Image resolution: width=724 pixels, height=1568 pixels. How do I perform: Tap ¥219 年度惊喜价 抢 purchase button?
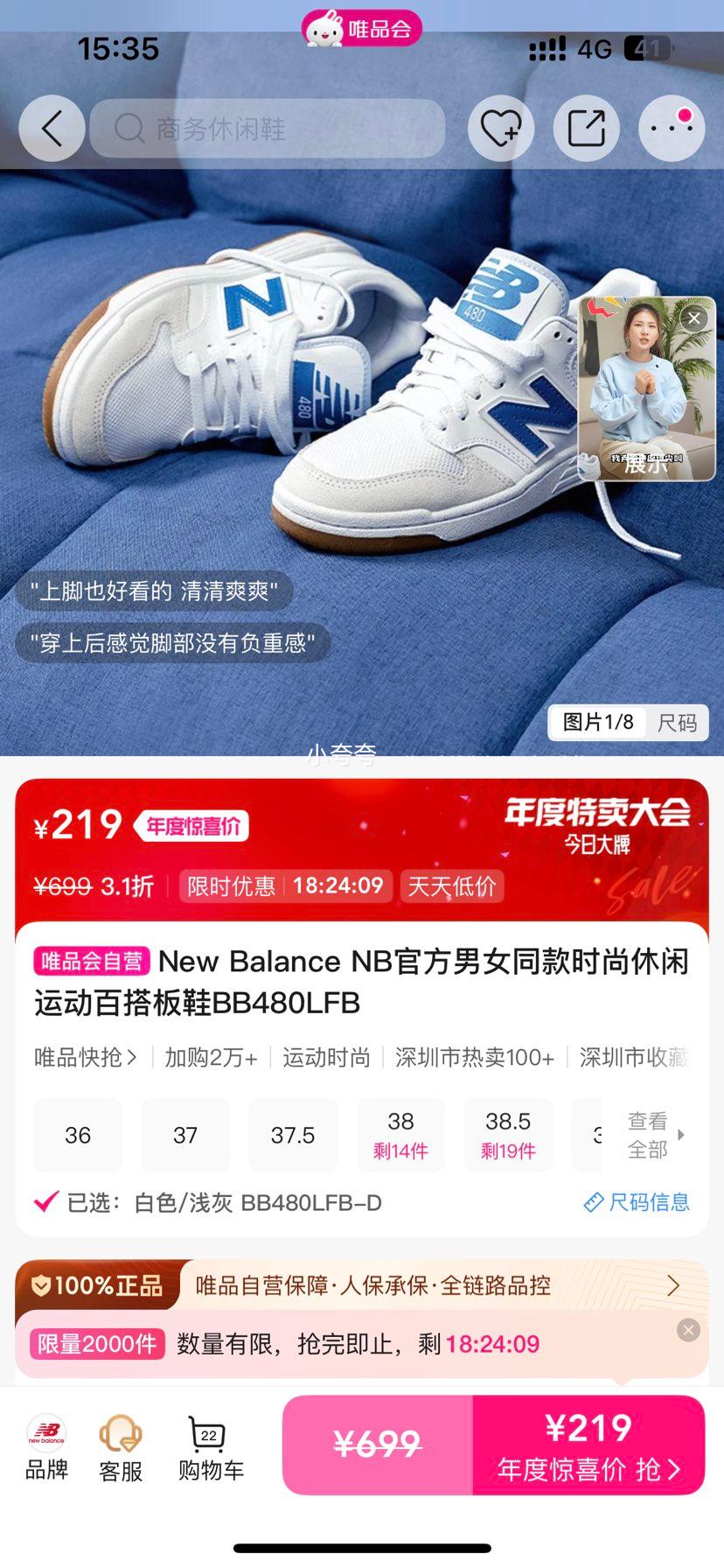pyautogui.click(x=587, y=1445)
